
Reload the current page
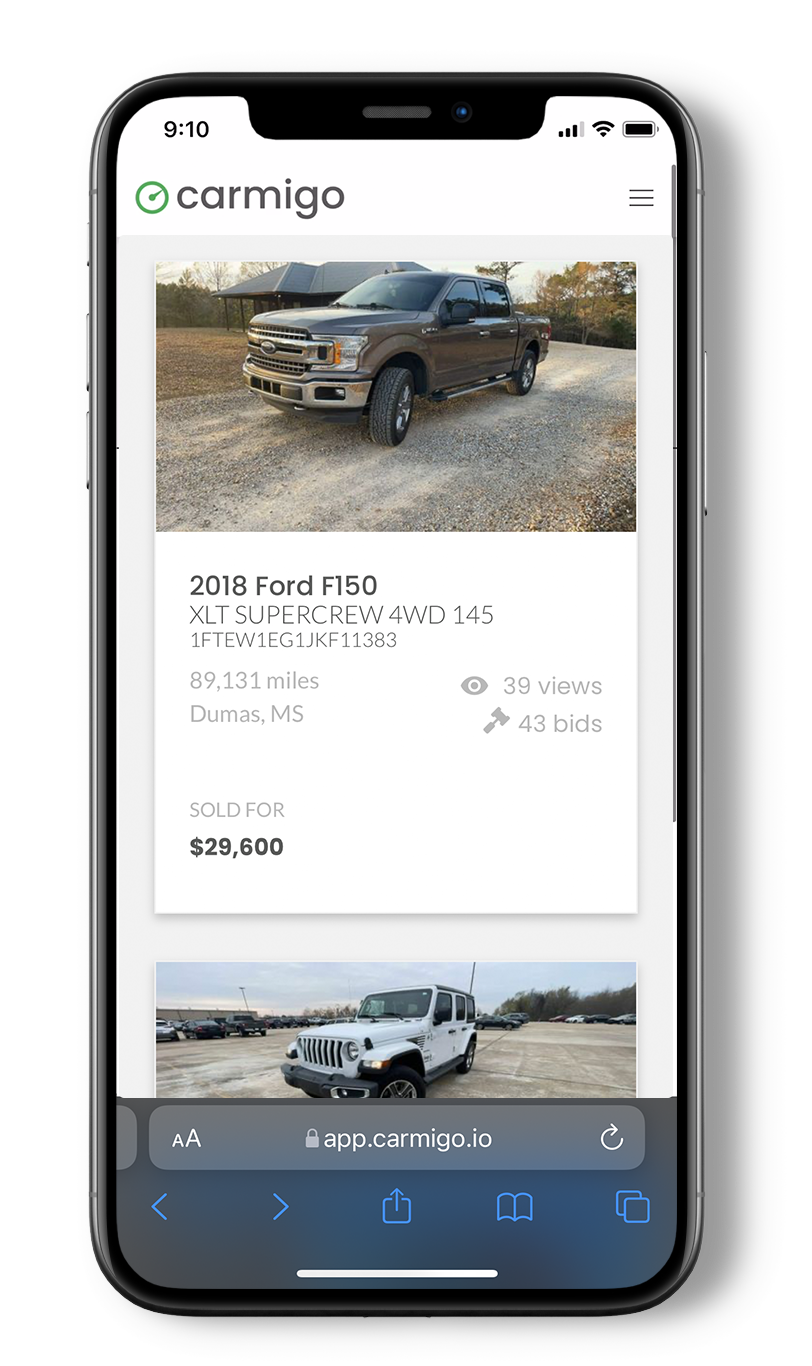click(x=611, y=1138)
